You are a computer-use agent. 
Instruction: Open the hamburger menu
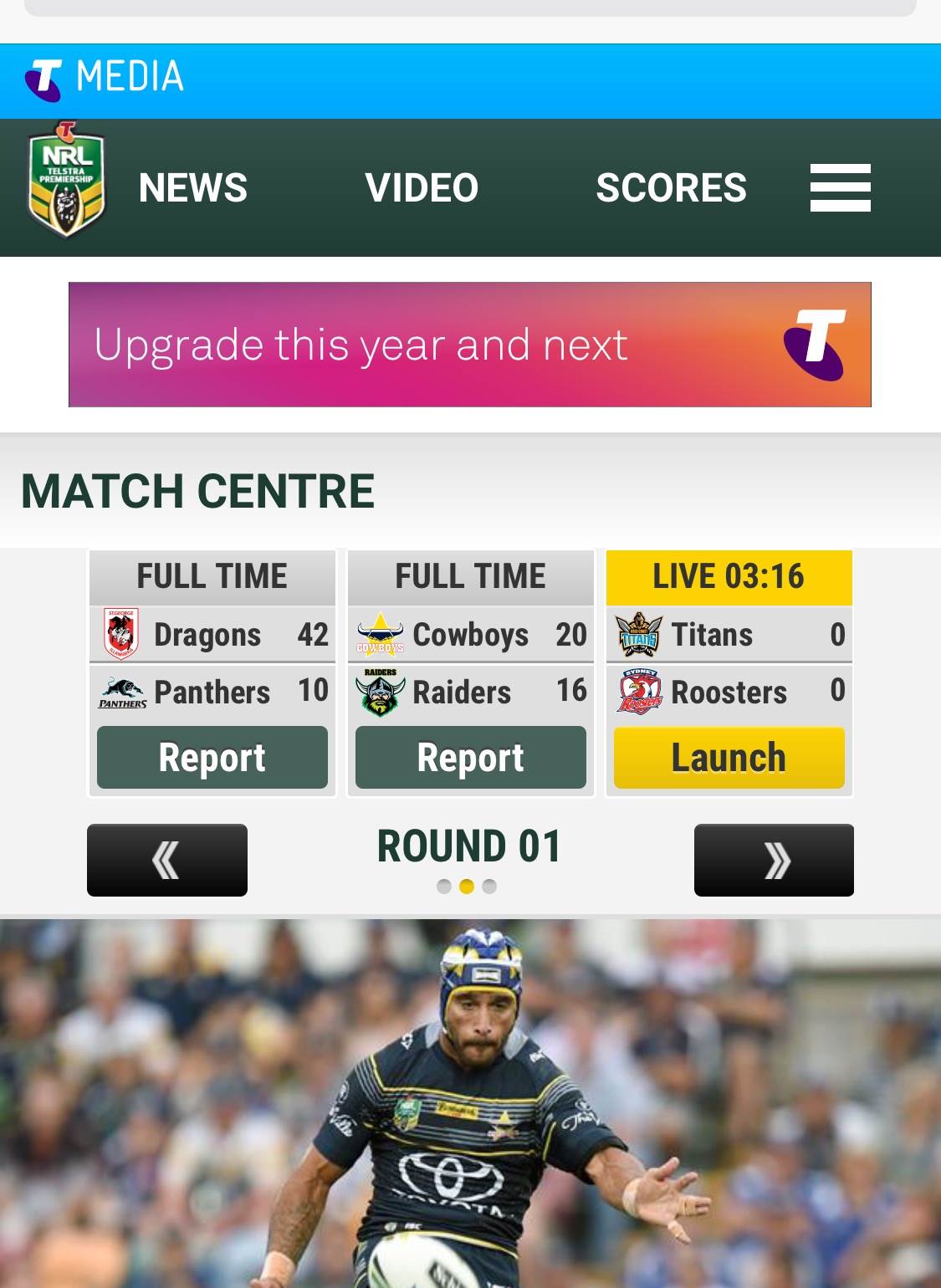[840, 187]
